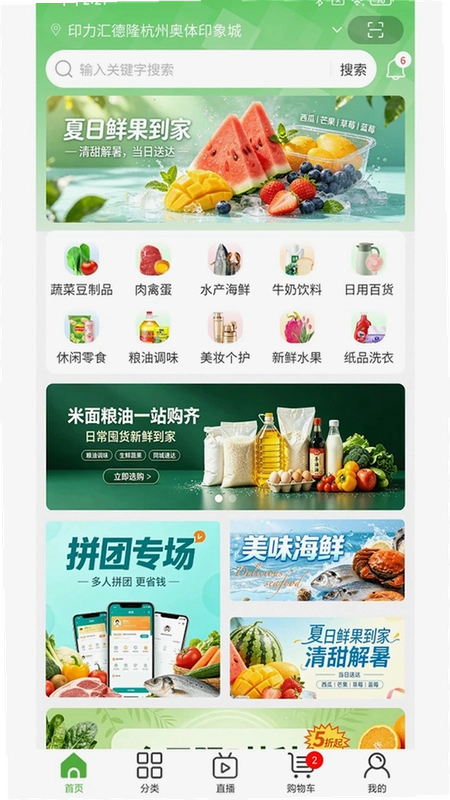
Task: Open the 夏日鲜果到家 top banner
Action: click(x=225, y=159)
